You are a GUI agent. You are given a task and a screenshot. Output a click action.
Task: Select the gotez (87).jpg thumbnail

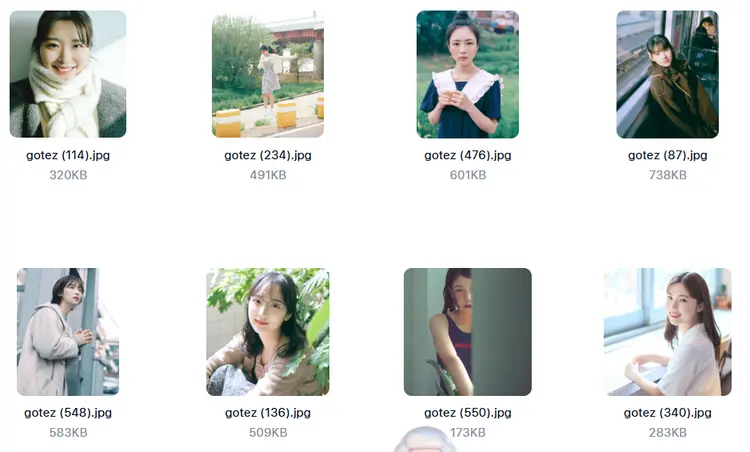667,75
